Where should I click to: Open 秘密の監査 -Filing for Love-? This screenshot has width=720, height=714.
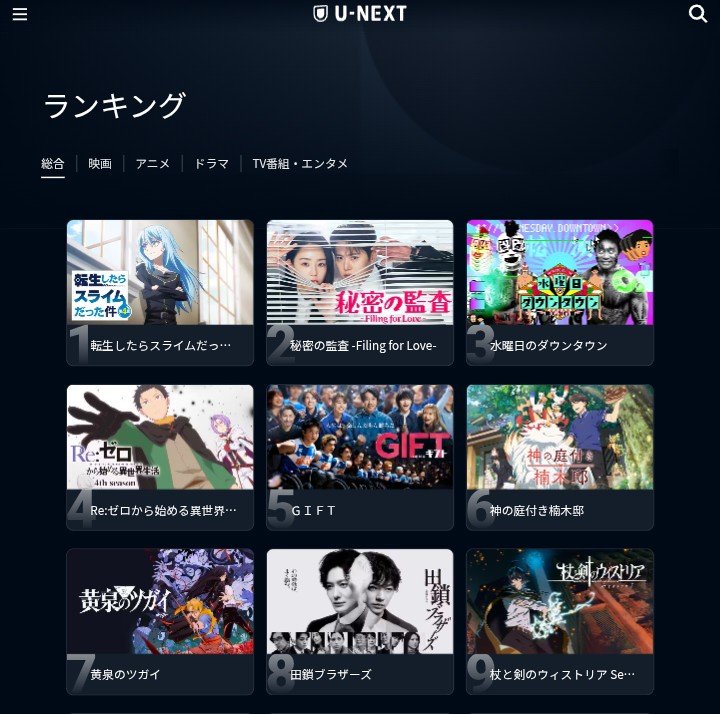point(360,293)
